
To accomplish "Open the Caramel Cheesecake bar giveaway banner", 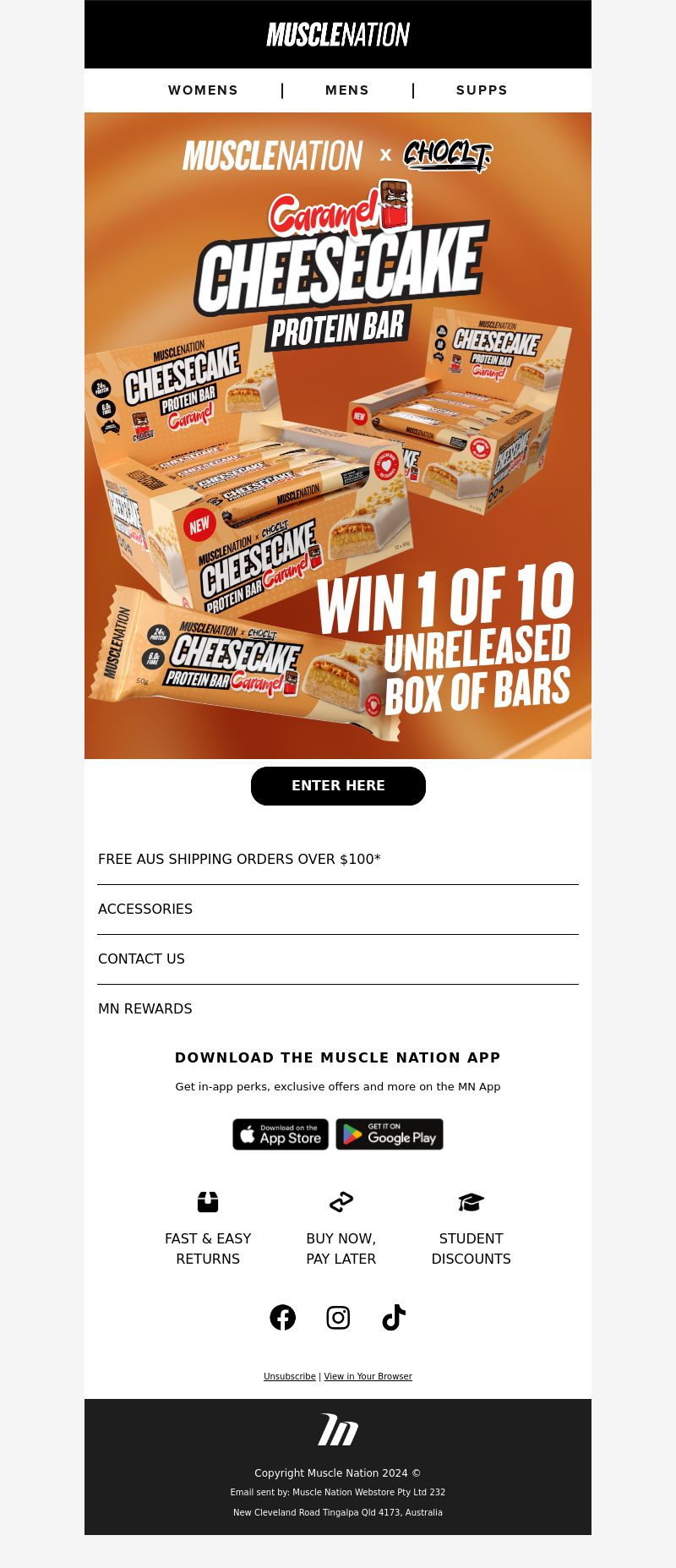I will (338, 435).
